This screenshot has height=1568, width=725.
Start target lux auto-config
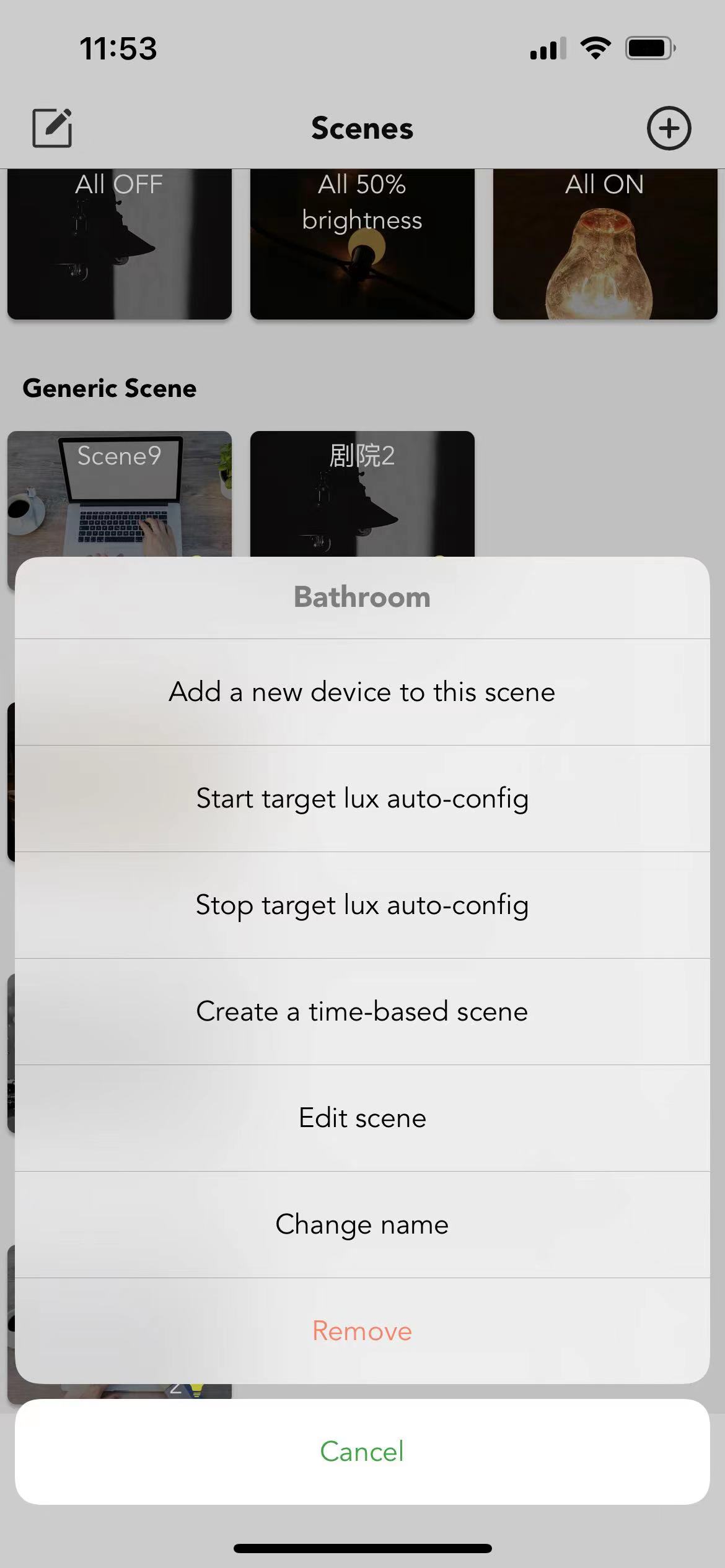click(362, 798)
